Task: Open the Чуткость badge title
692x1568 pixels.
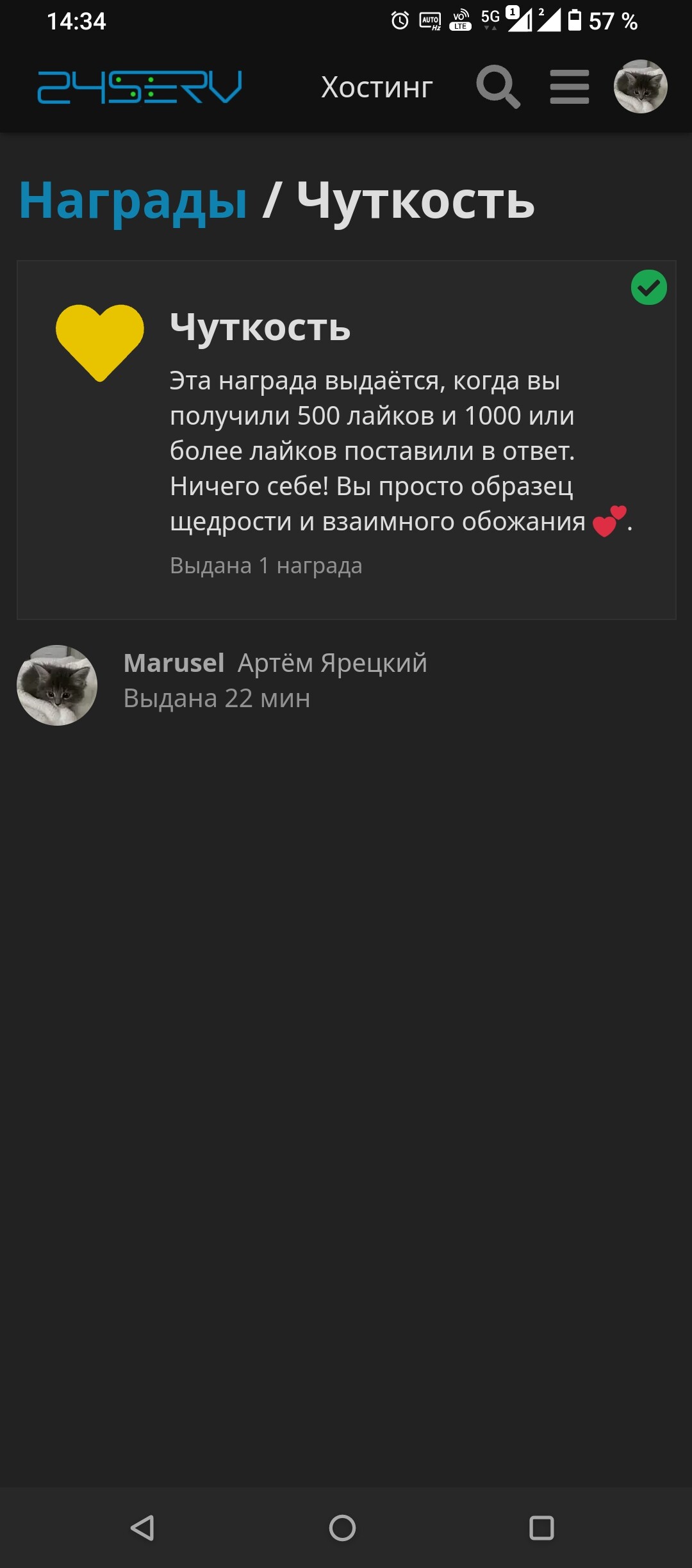Action: [x=260, y=327]
